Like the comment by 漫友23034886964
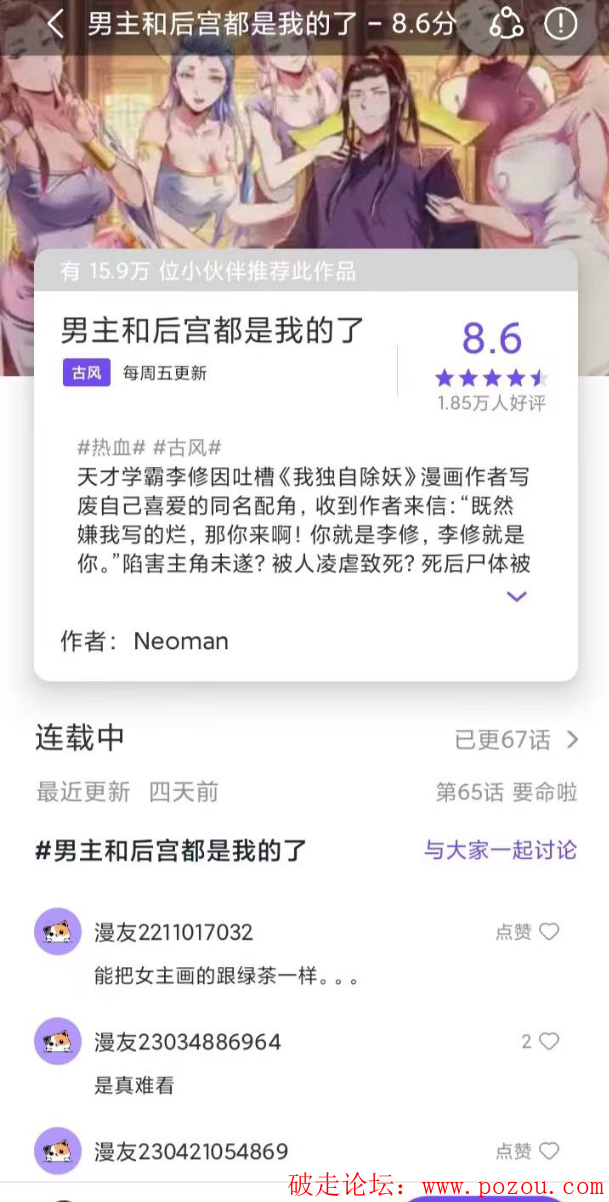 click(x=549, y=1042)
